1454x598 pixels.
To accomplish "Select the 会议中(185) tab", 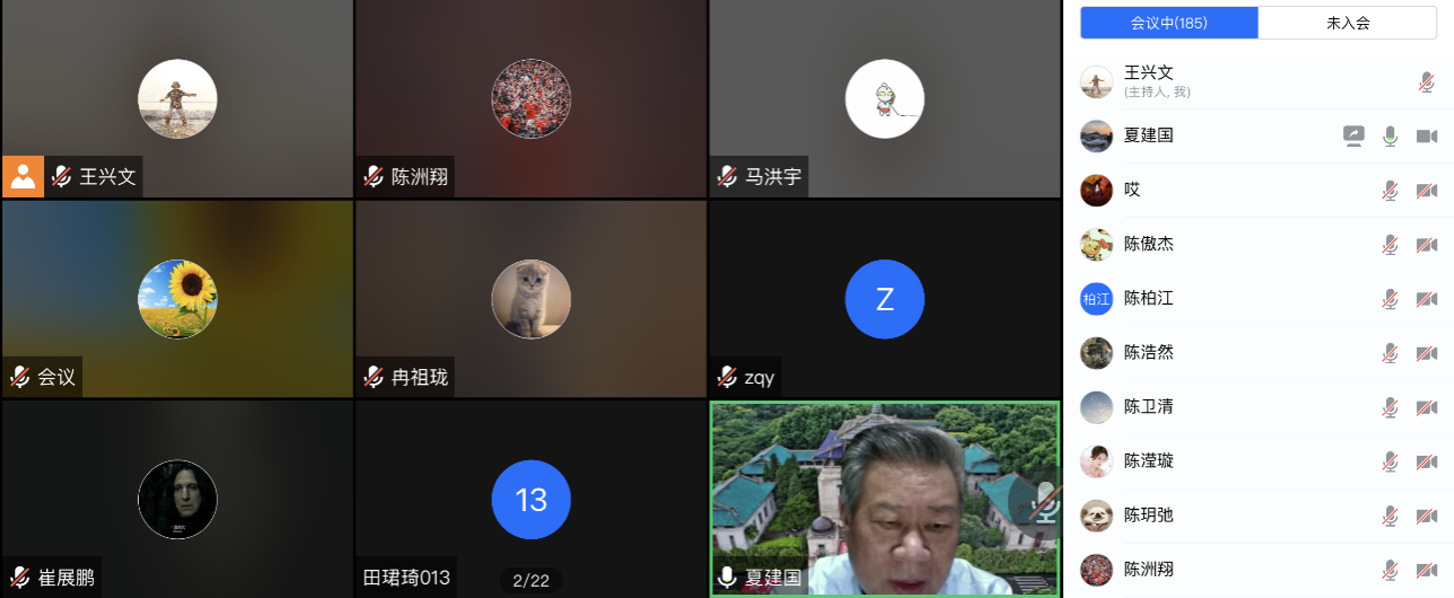I will click(x=1169, y=23).
